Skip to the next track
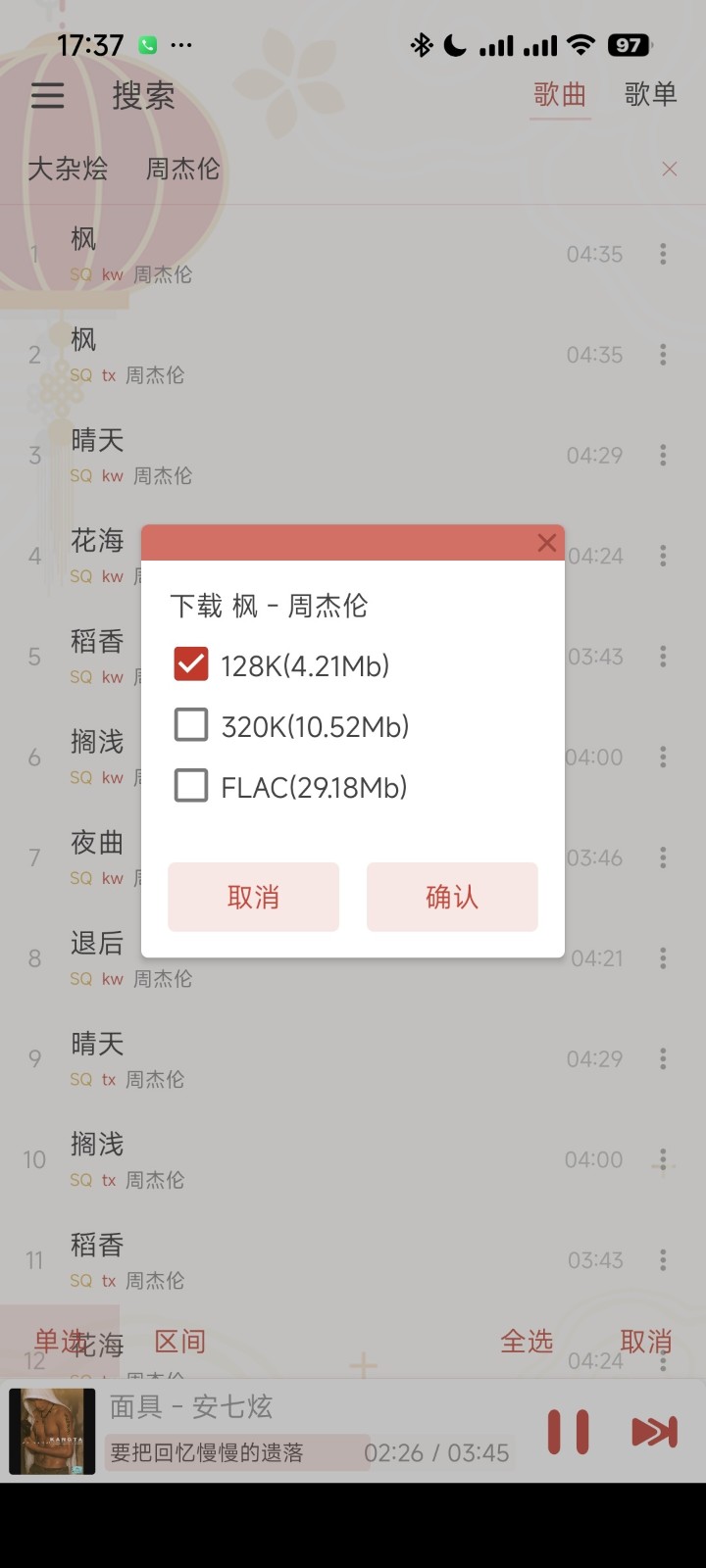Viewport: 706px width, 1568px height. [x=654, y=1432]
